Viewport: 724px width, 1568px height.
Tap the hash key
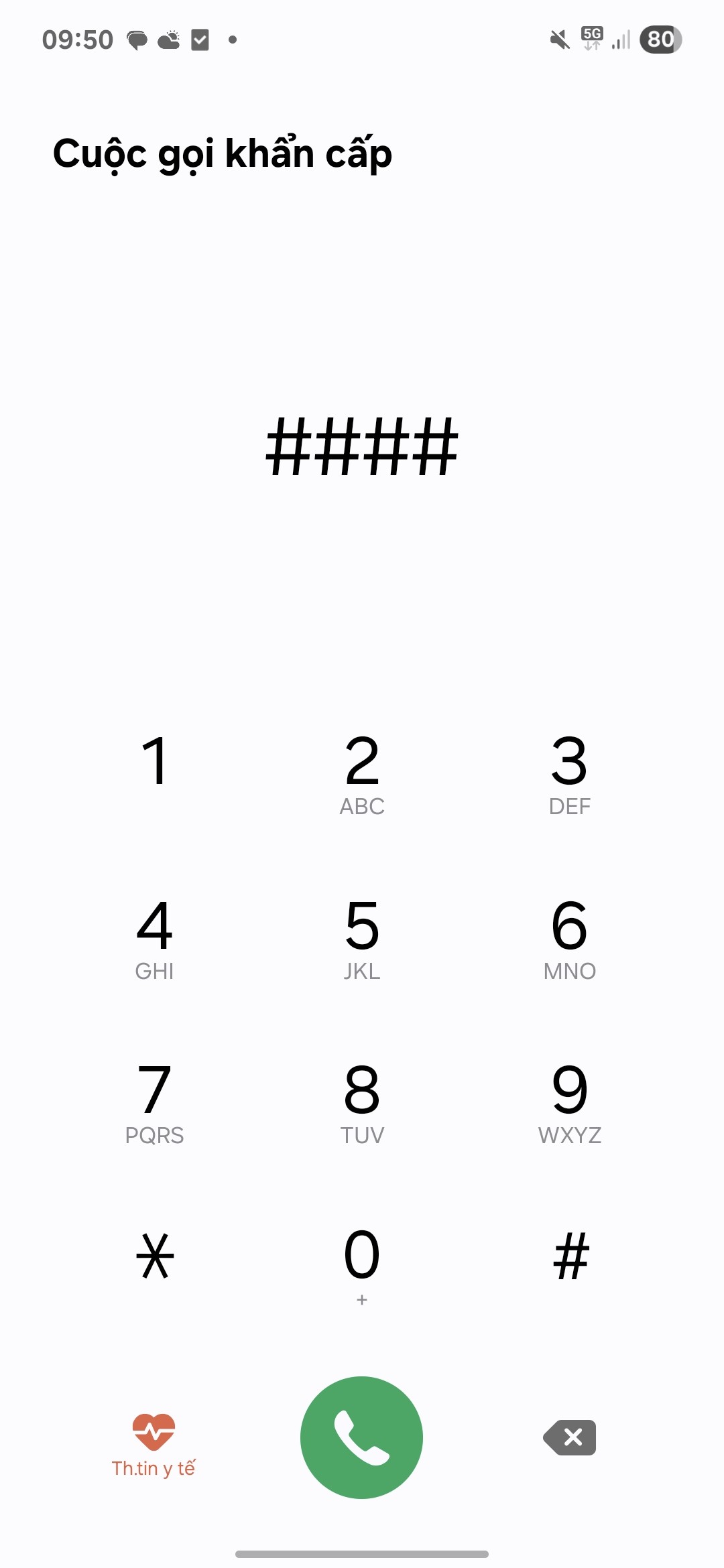(570, 1256)
